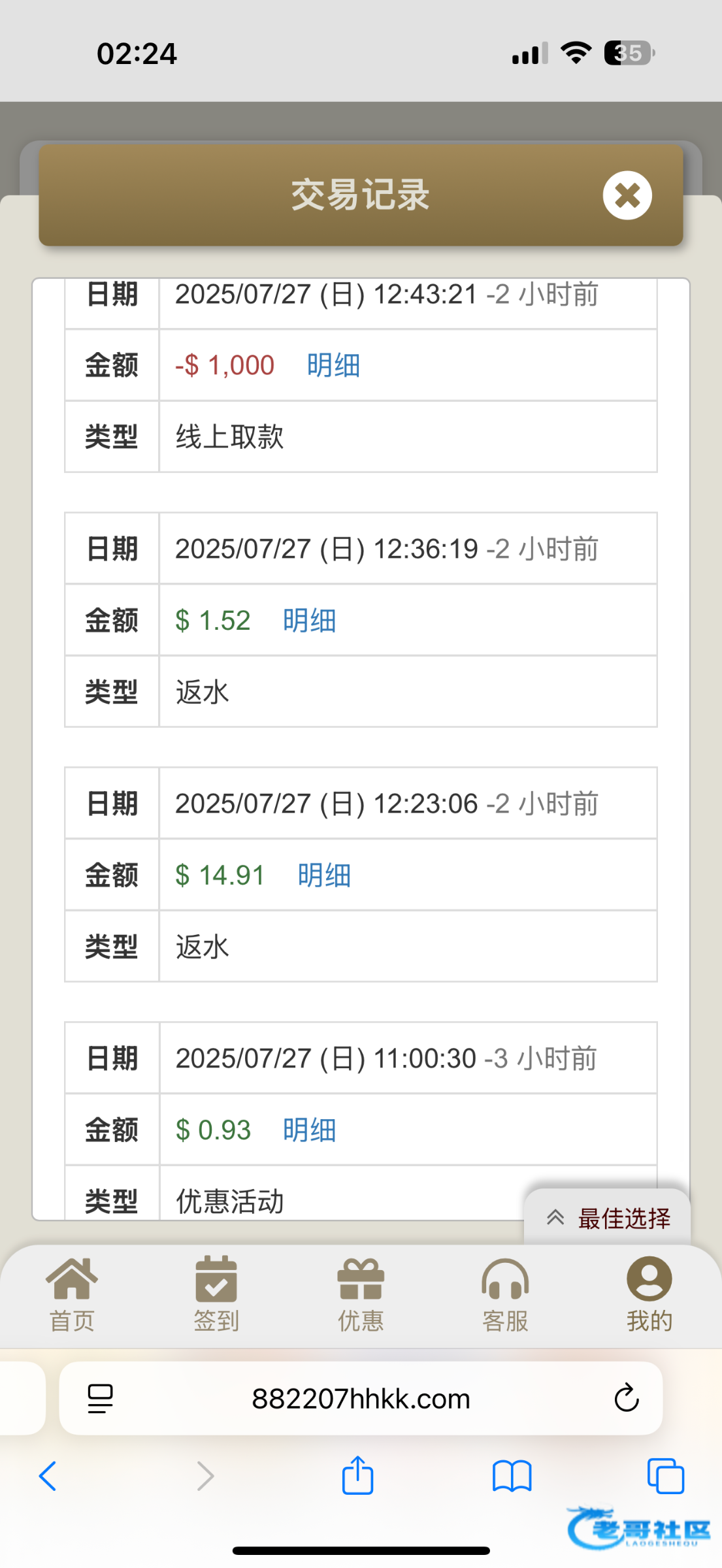Show all open tabs
722x1568 pixels.
665,1476
